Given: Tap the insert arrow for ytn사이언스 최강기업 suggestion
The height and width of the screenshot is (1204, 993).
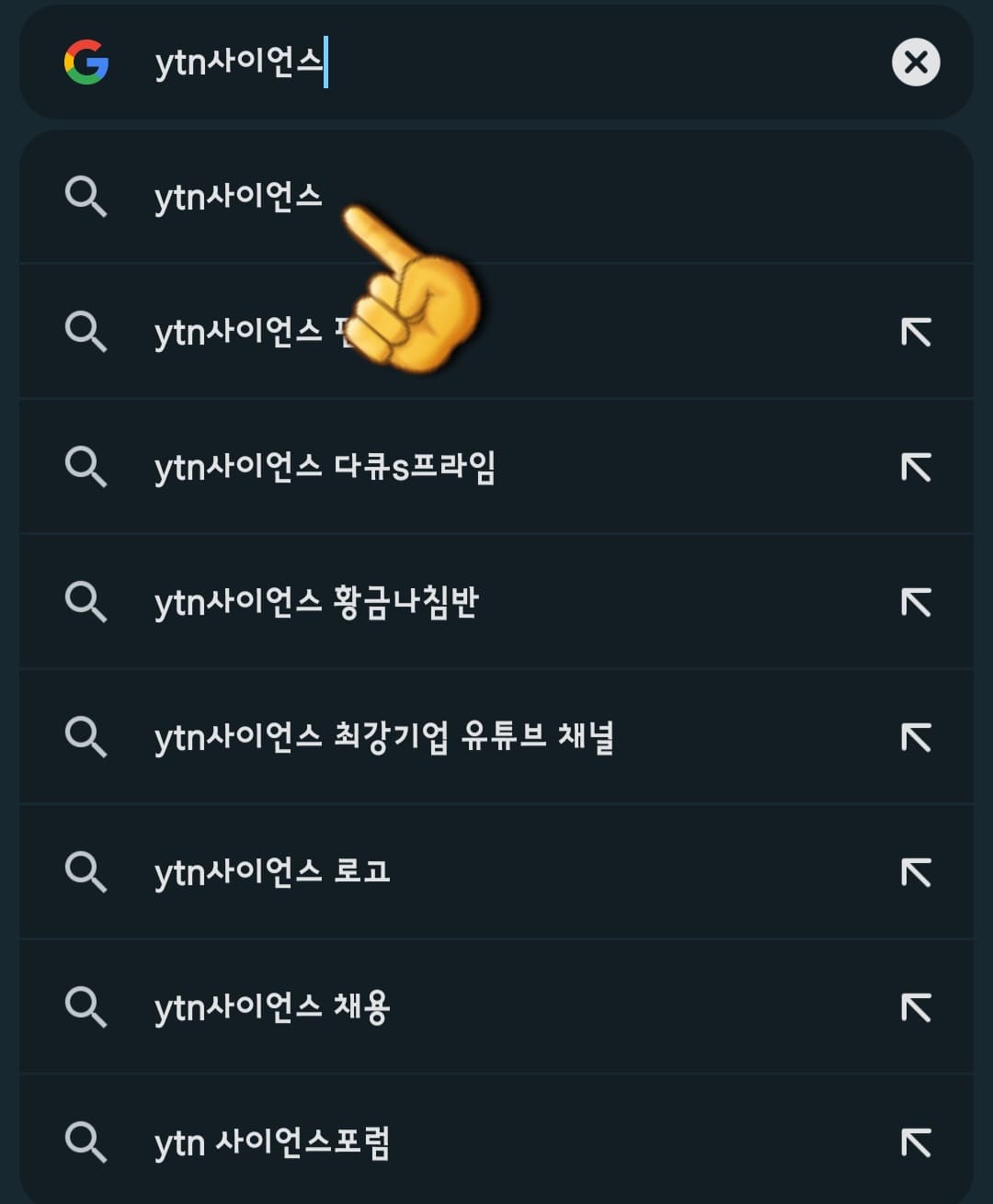Looking at the screenshot, I should point(916,736).
